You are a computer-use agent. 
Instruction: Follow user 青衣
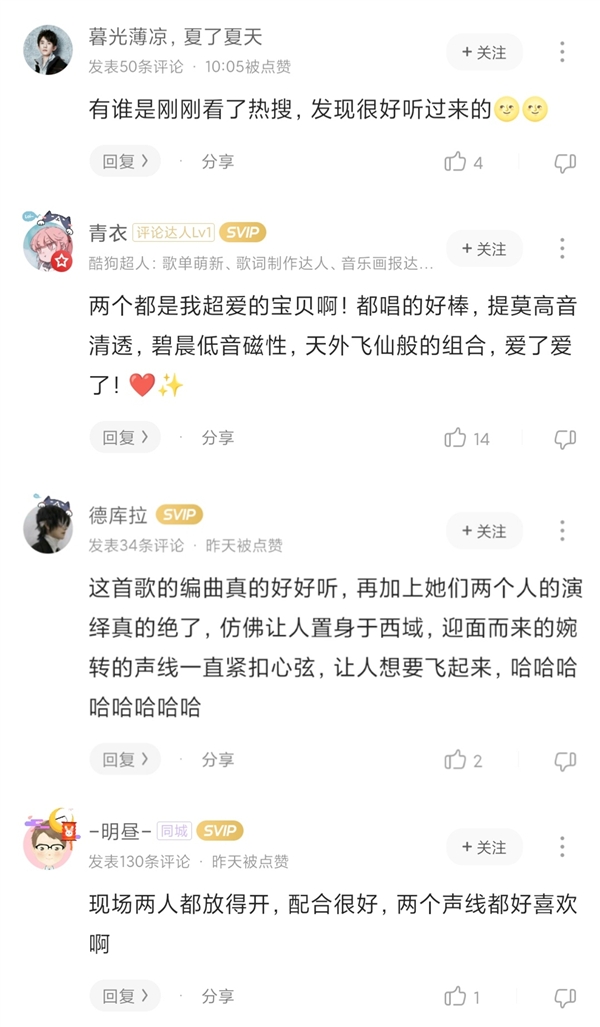click(484, 248)
